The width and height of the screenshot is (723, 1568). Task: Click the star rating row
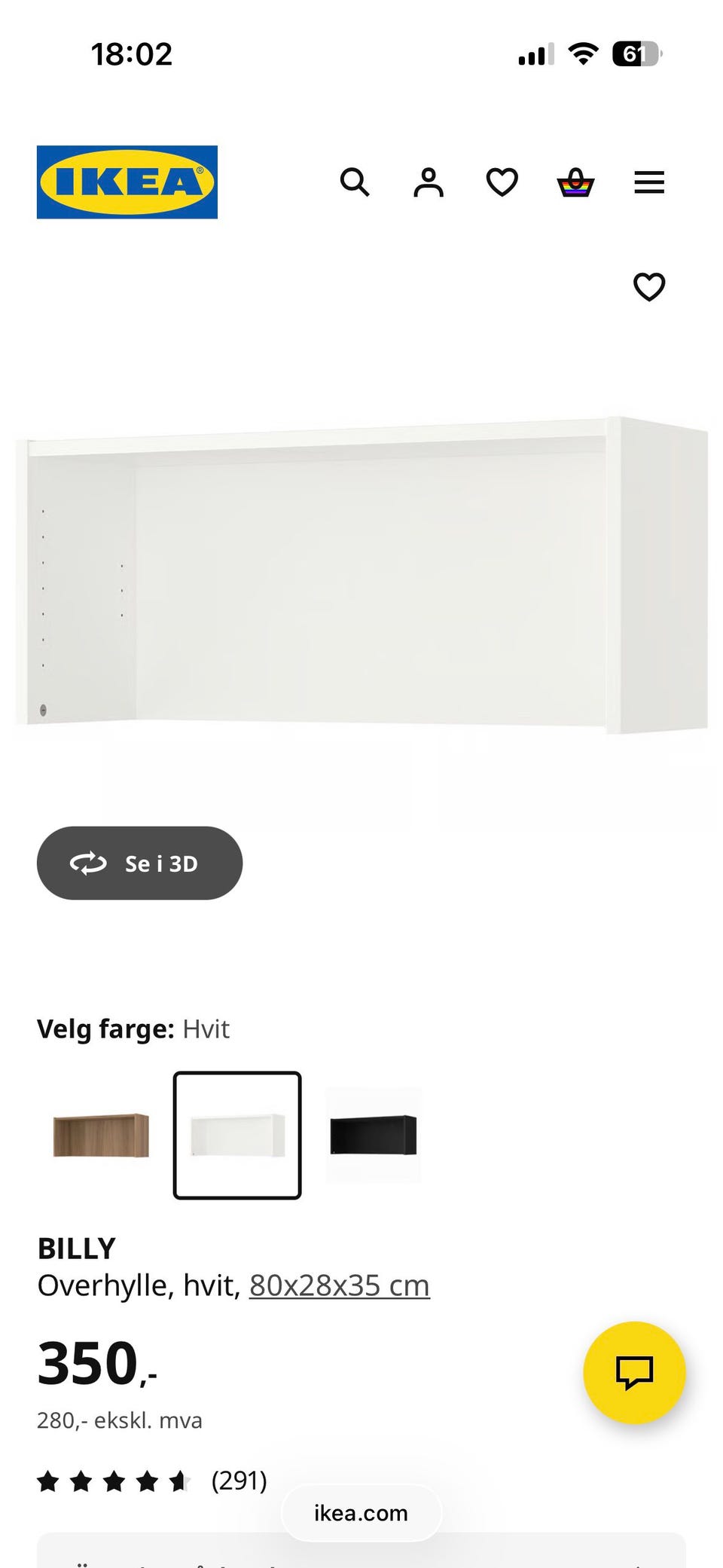point(113,1480)
